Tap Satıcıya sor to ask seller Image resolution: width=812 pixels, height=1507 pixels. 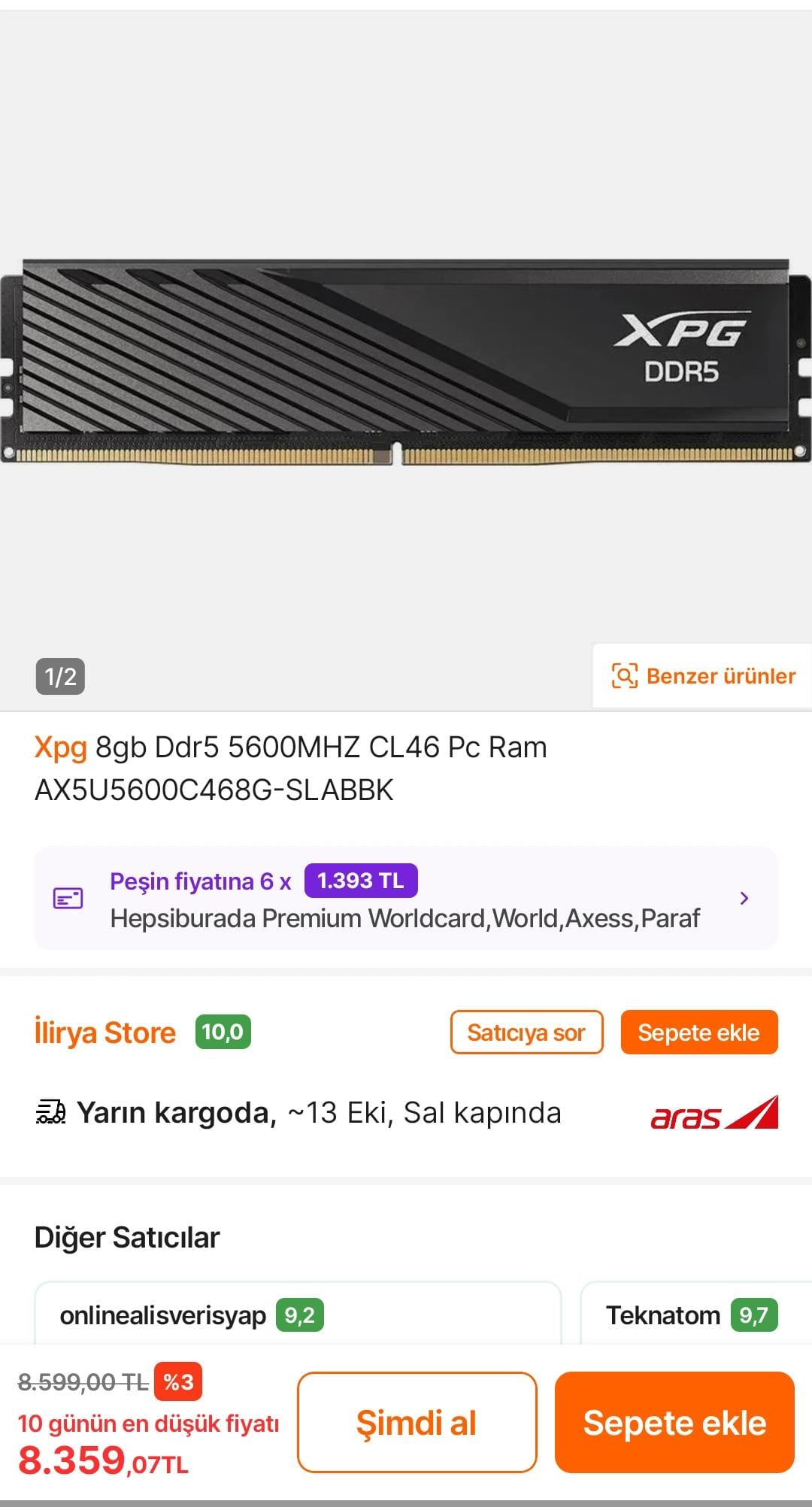[526, 1032]
